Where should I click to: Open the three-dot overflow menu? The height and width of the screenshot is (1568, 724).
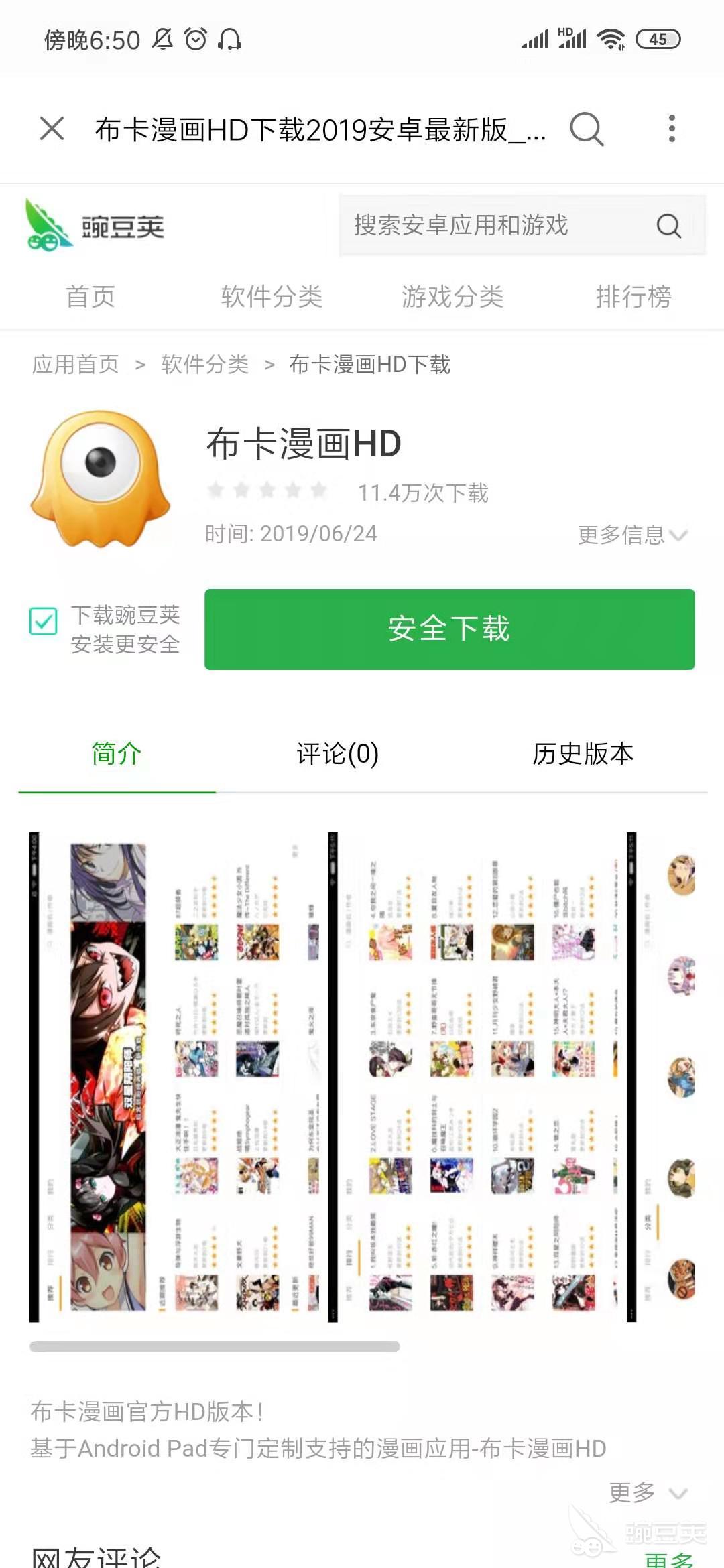[671, 128]
